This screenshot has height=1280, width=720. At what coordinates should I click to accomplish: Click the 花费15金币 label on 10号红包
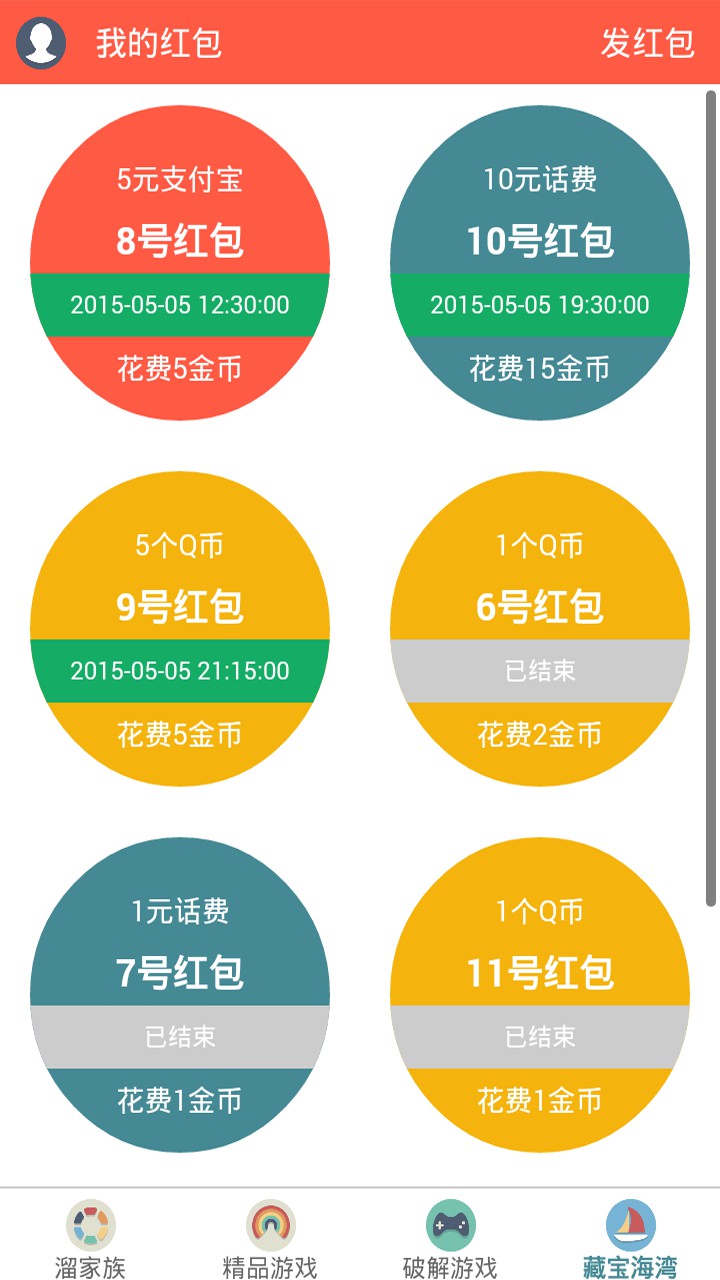[540, 369]
